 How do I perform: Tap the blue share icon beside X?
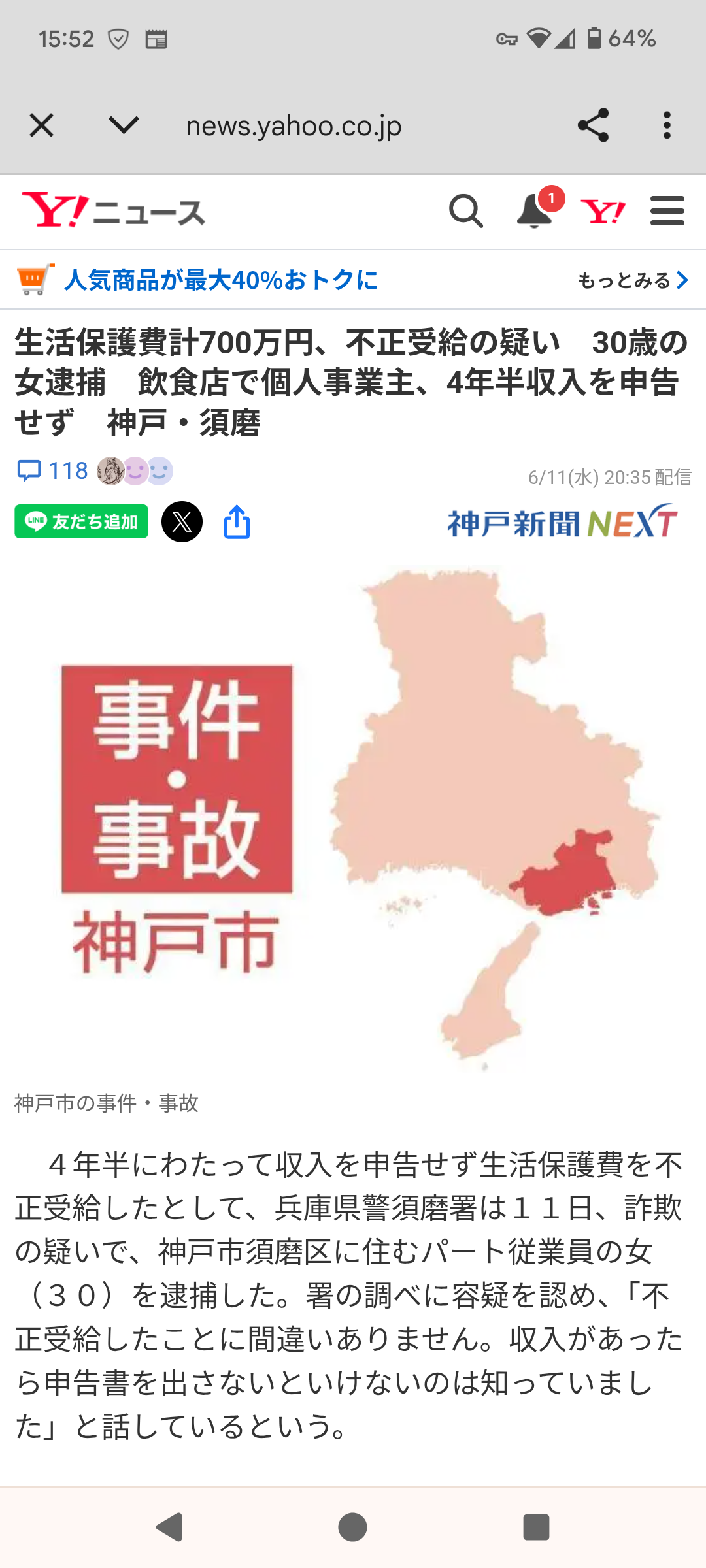pos(237,521)
